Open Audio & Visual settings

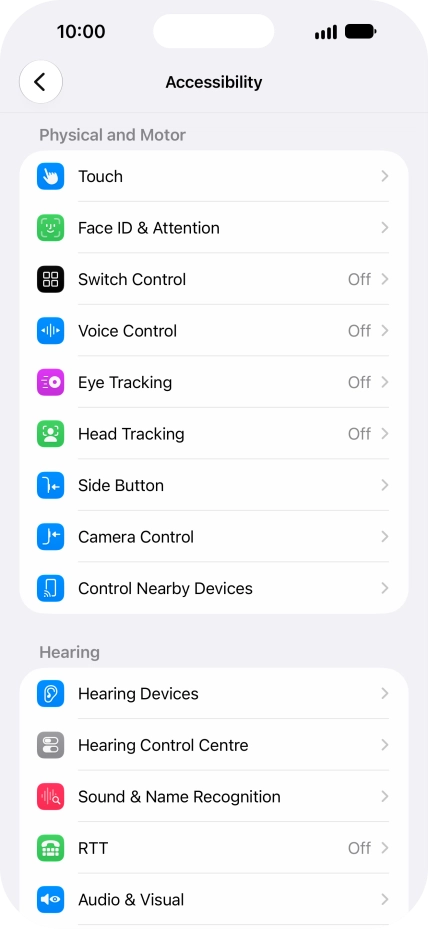[x=214, y=899]
